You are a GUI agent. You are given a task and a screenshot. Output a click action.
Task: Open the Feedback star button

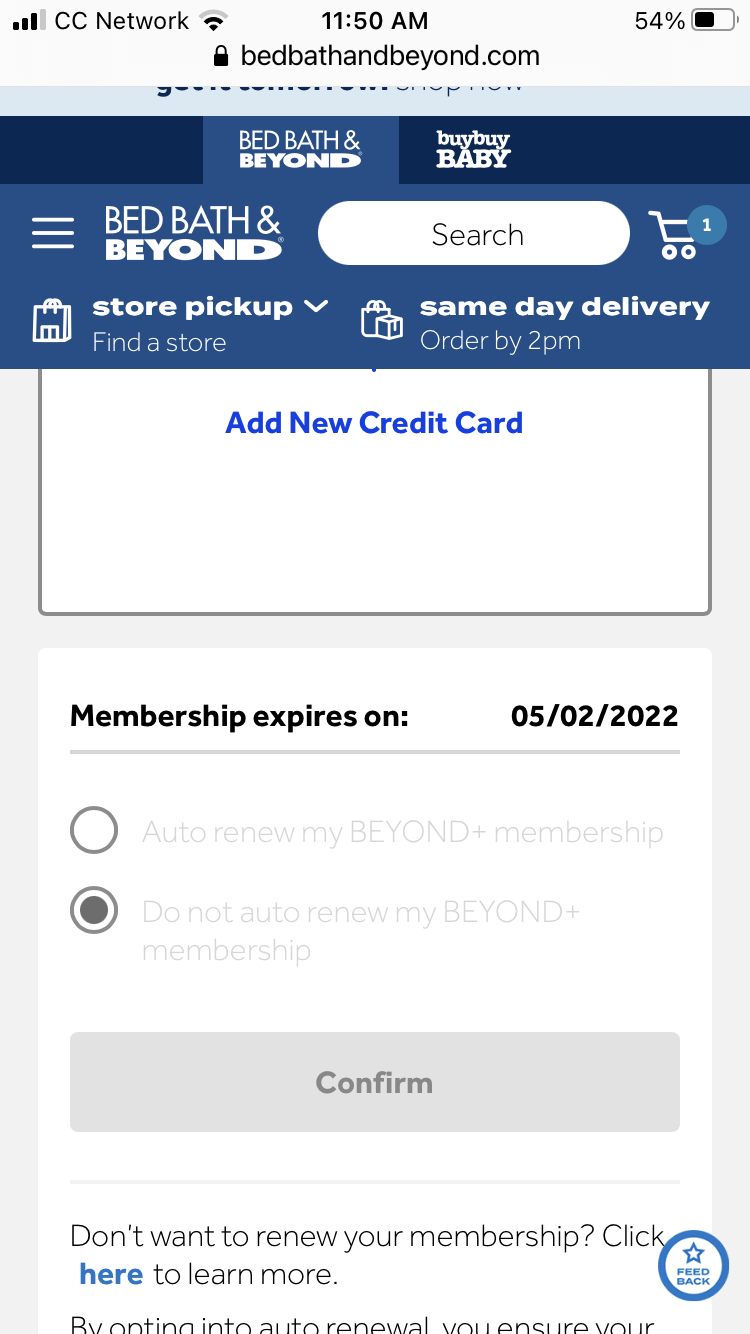(693, 1265)
